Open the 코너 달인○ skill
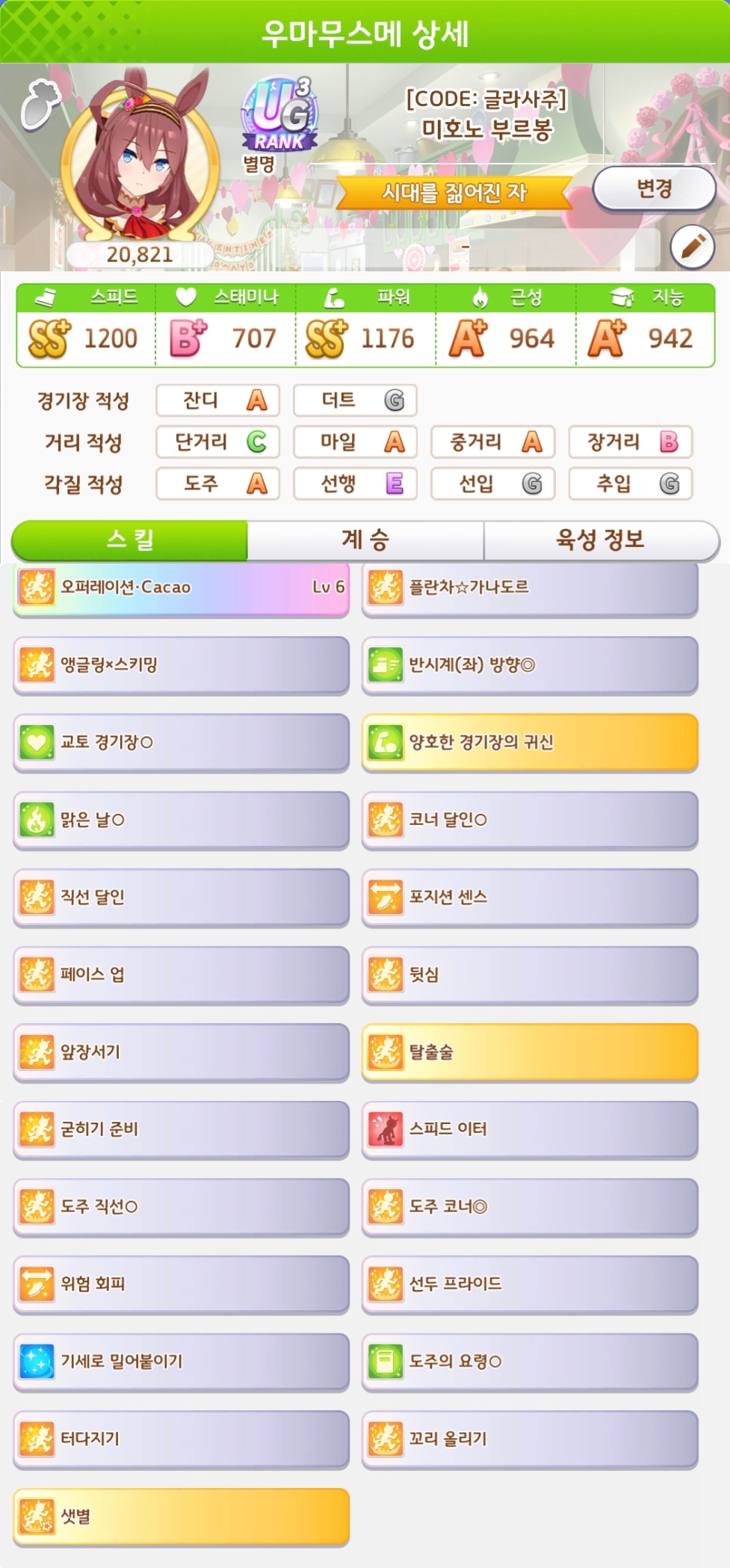This screenshot has width=730, height=1568. coord(530,820)
